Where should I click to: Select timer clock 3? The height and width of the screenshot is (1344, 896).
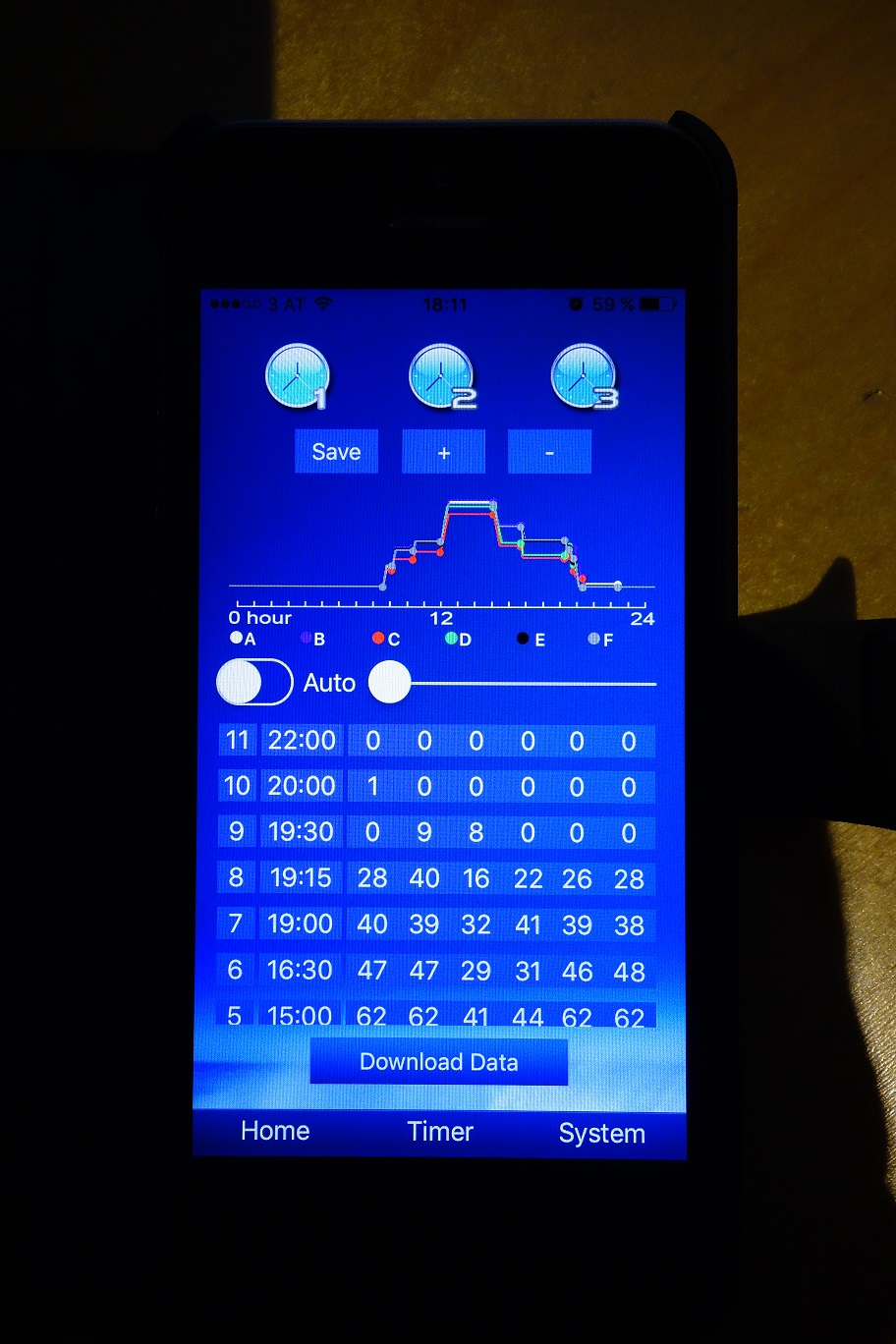[x=585, y=377]
